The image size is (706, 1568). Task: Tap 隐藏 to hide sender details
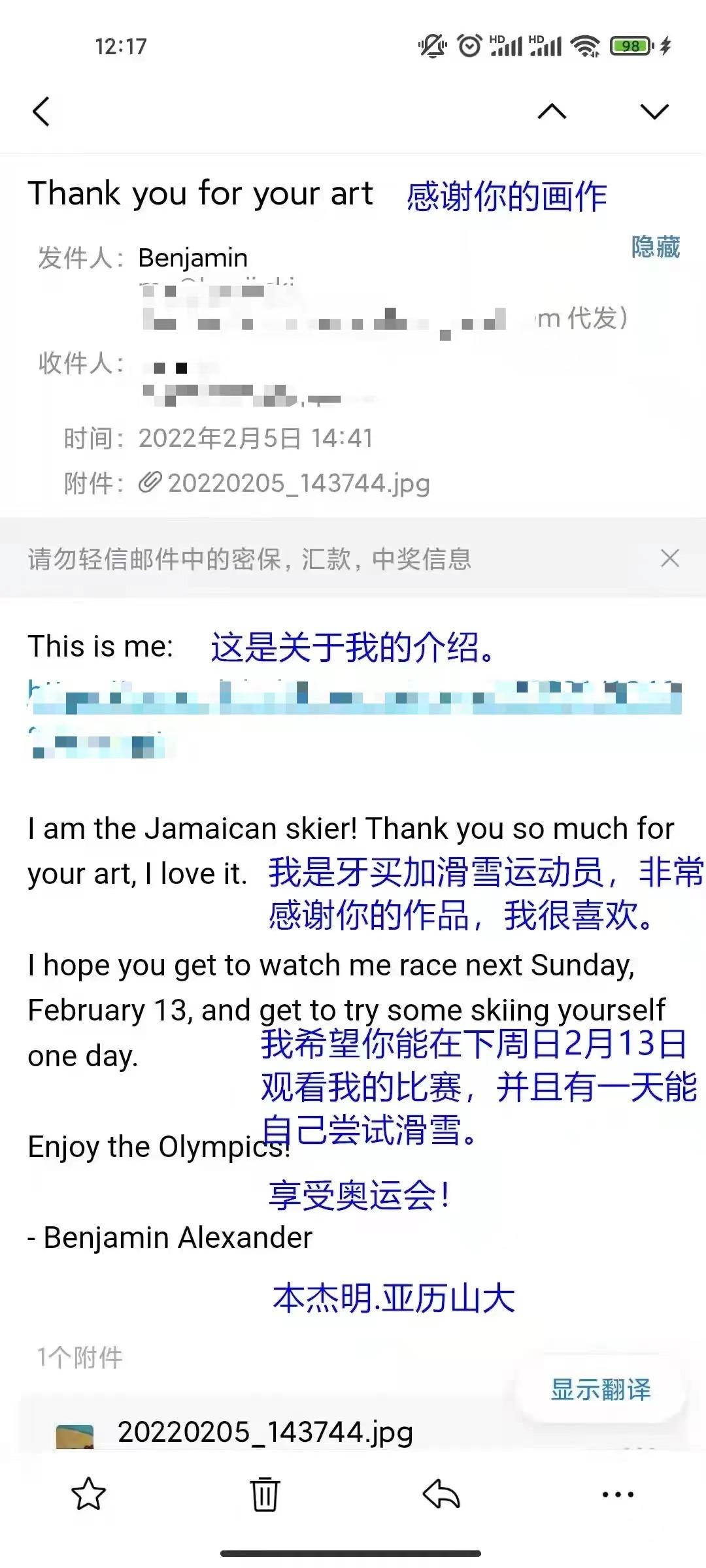pos(655,247)
